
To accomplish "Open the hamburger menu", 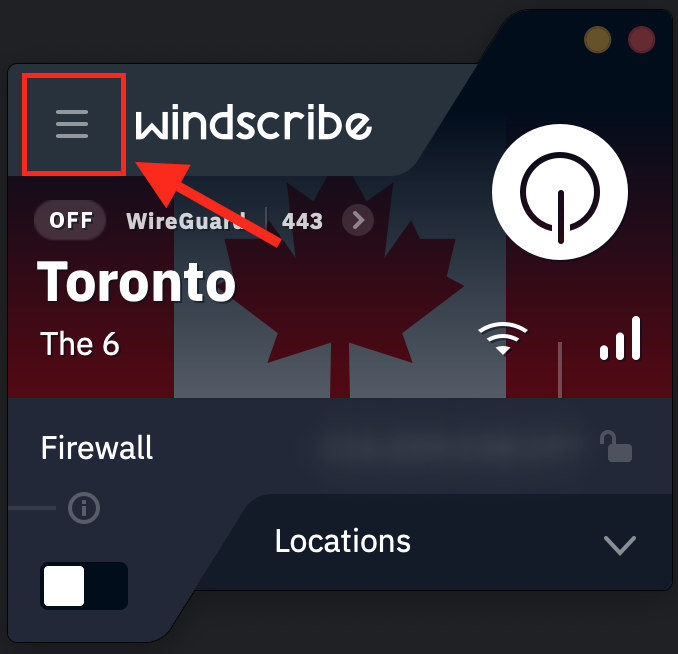I will tap(72, 123).
